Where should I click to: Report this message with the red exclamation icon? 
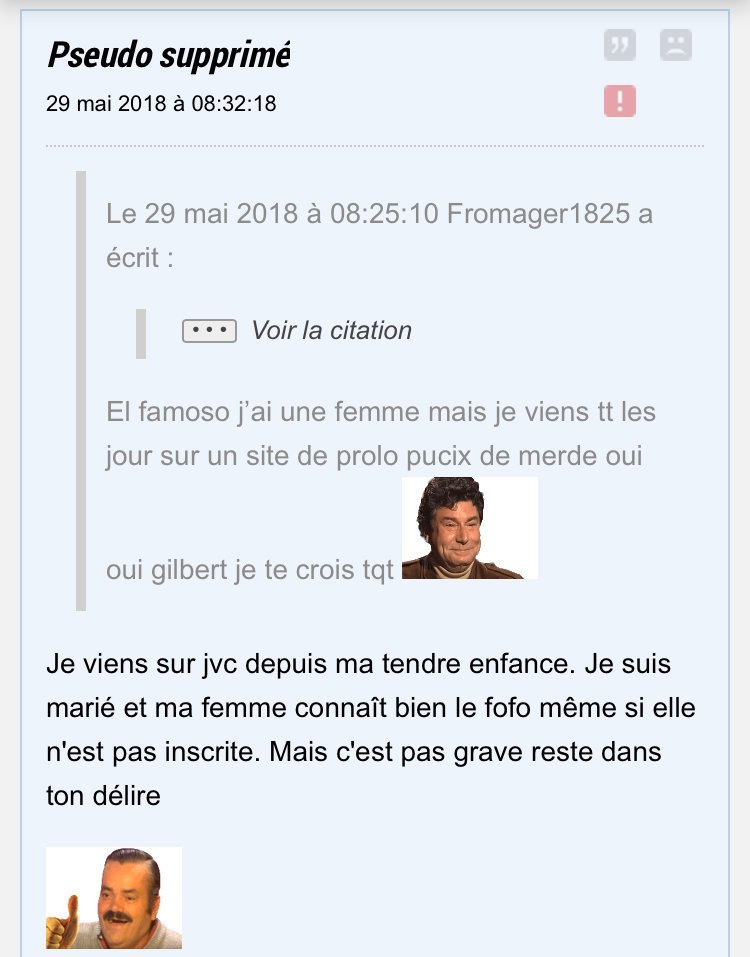coord(620,101)
